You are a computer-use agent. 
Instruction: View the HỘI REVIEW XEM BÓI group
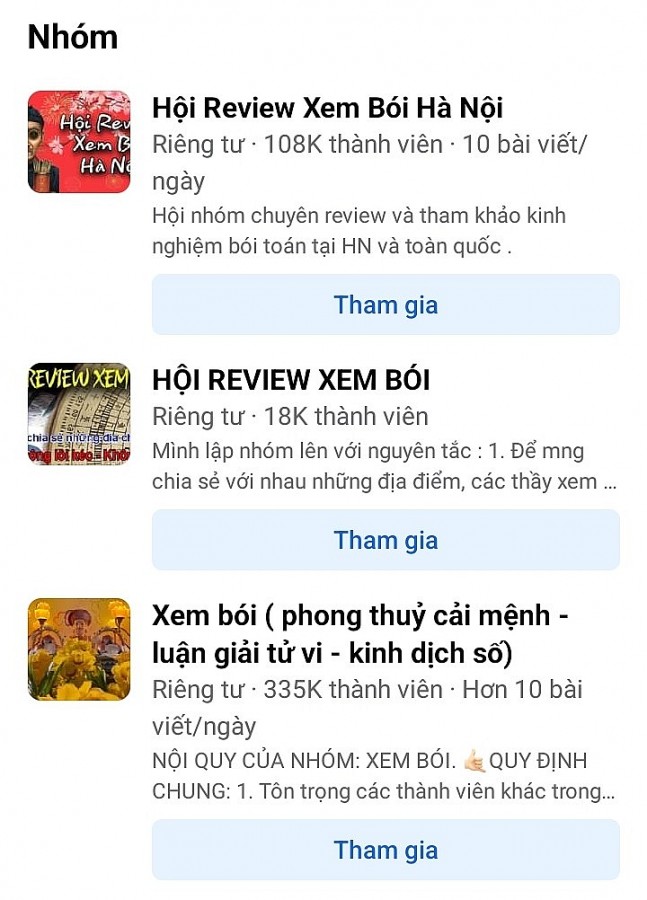coord(291,380)
